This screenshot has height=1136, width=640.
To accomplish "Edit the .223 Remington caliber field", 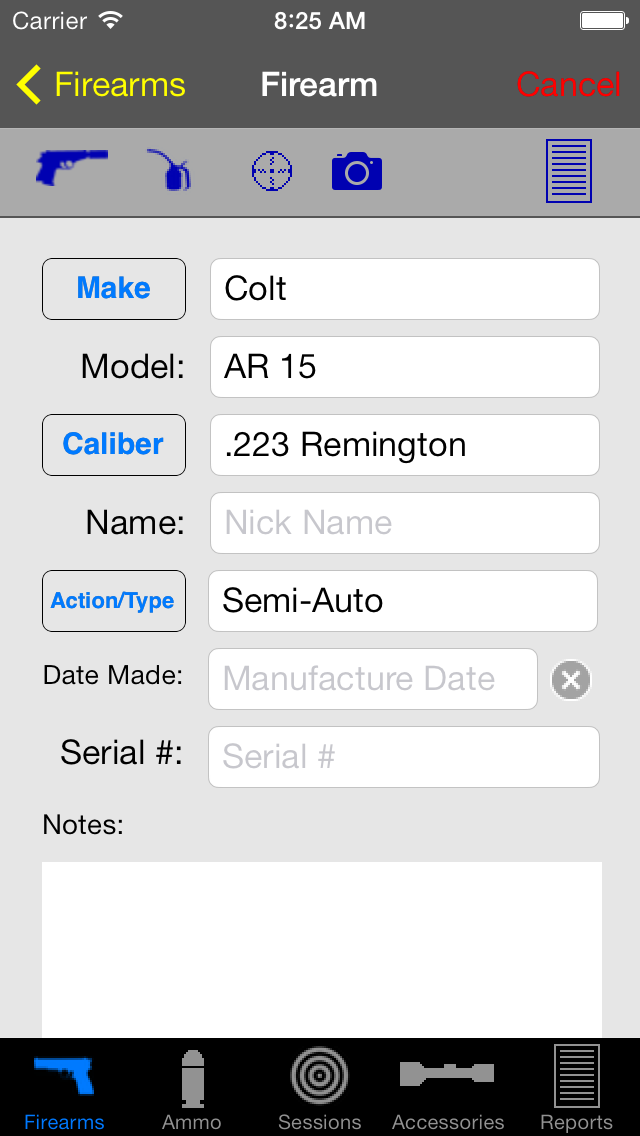I will point(404,445).
